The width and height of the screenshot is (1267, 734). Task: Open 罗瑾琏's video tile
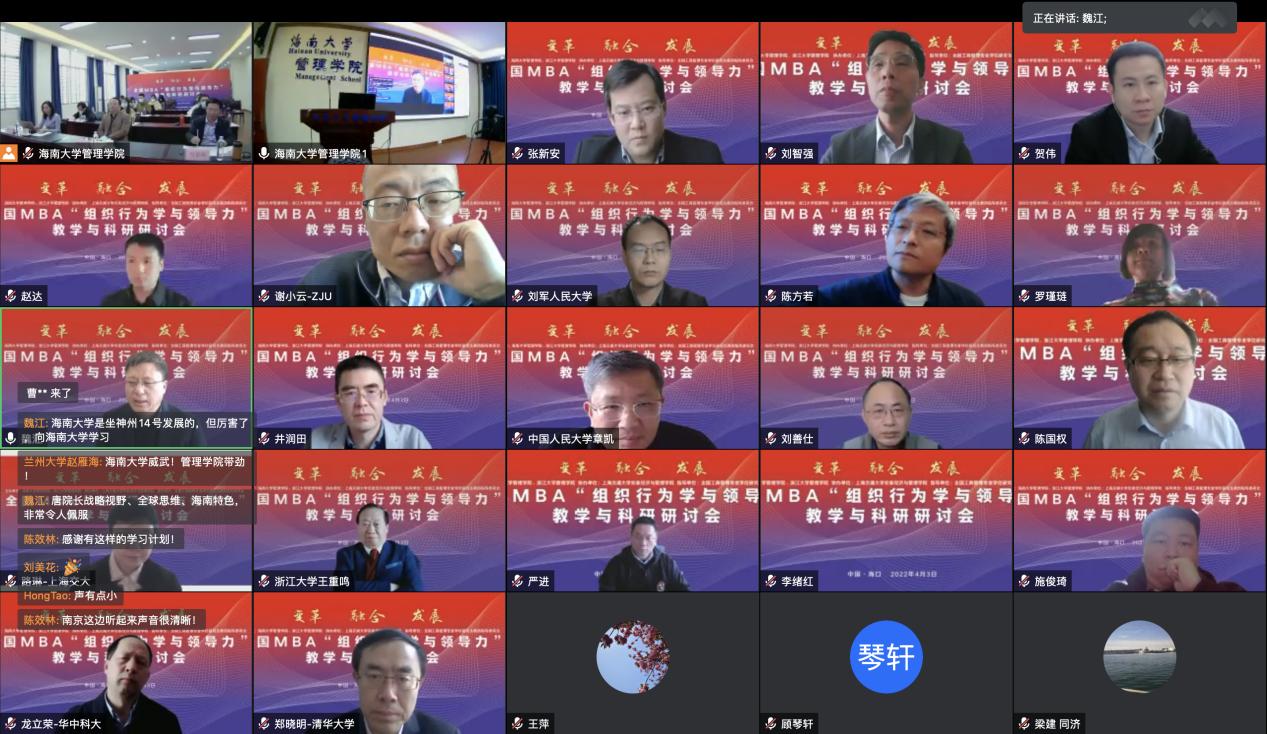1139,235
